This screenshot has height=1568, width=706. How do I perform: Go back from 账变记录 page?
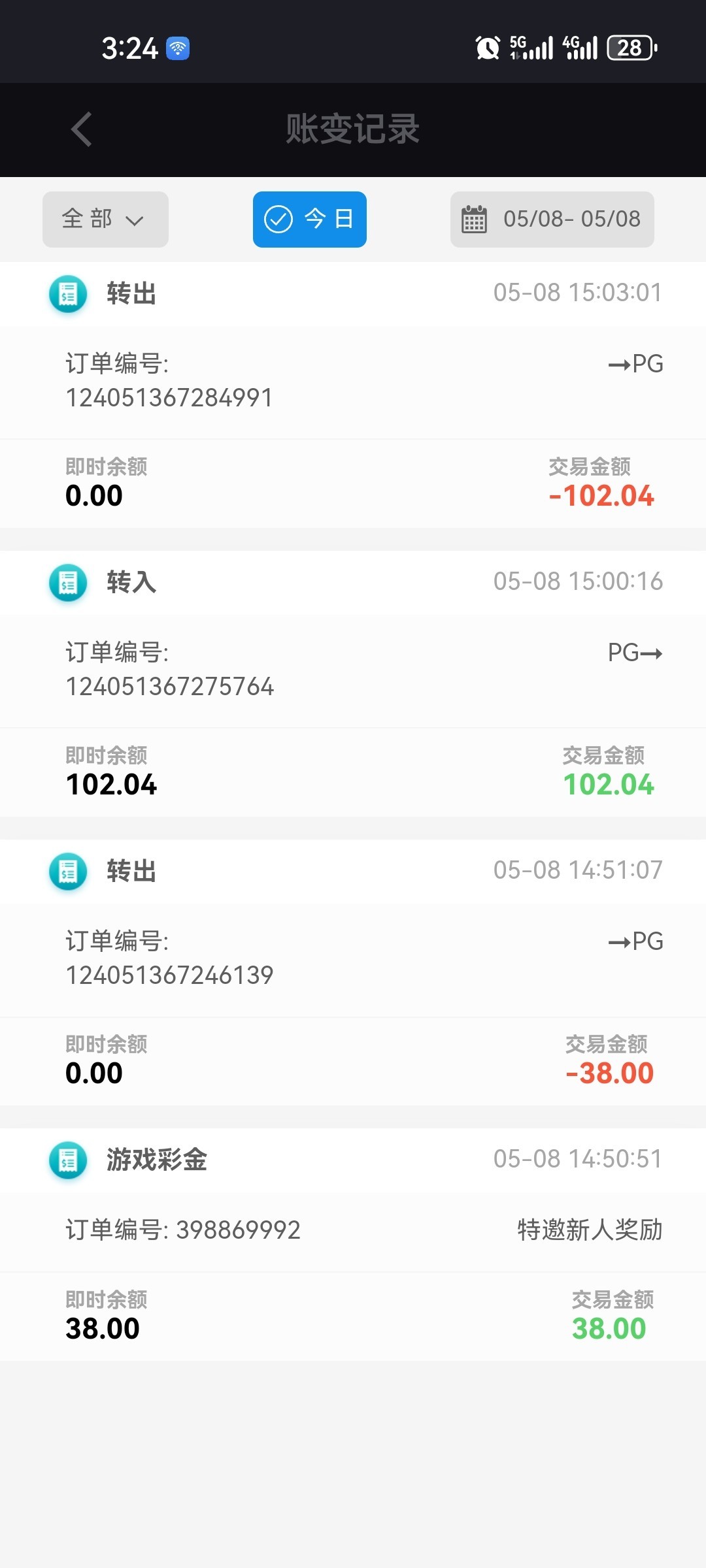[82, 129]
